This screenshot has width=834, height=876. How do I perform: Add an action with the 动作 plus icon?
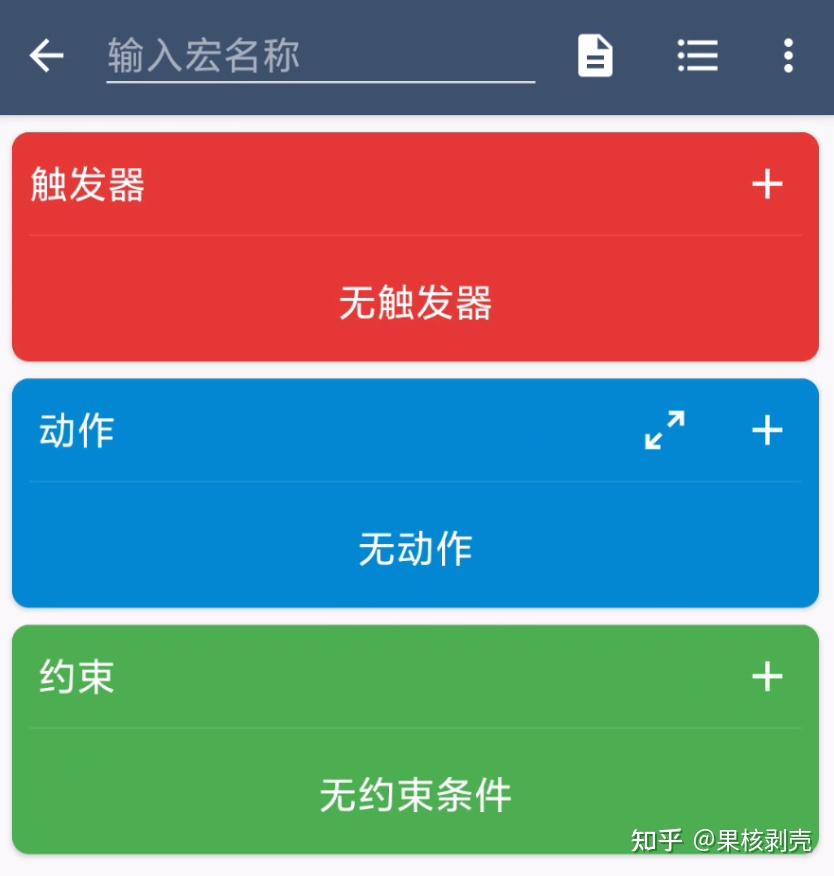(x=767, y=431)
